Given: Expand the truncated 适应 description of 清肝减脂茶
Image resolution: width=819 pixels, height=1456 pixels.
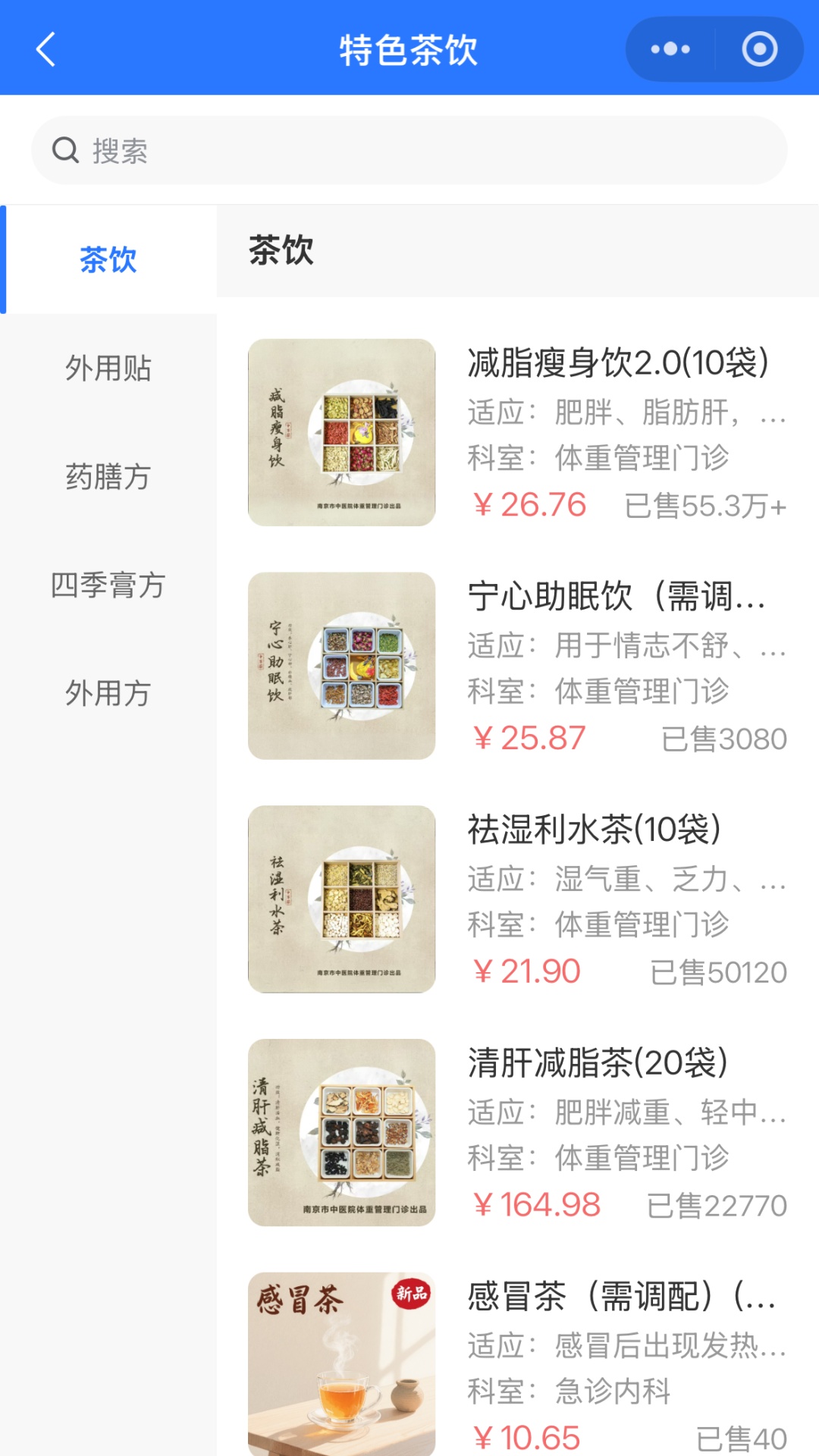Looking at the screenshot, I should [622, 1109].
